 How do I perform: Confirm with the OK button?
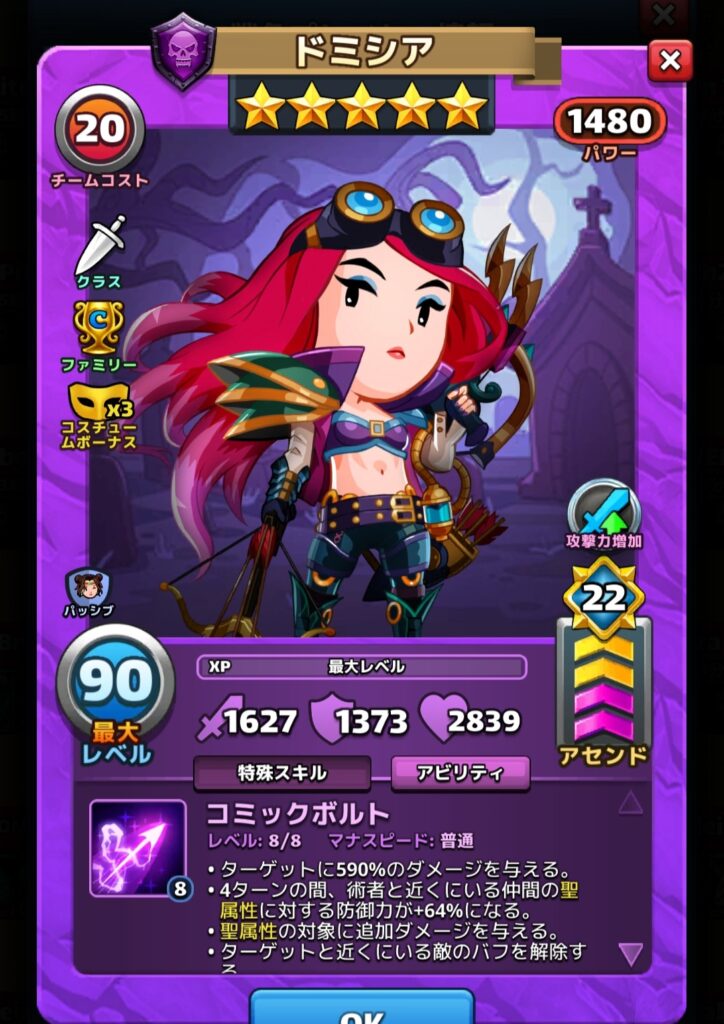(x=361, y=1008)
